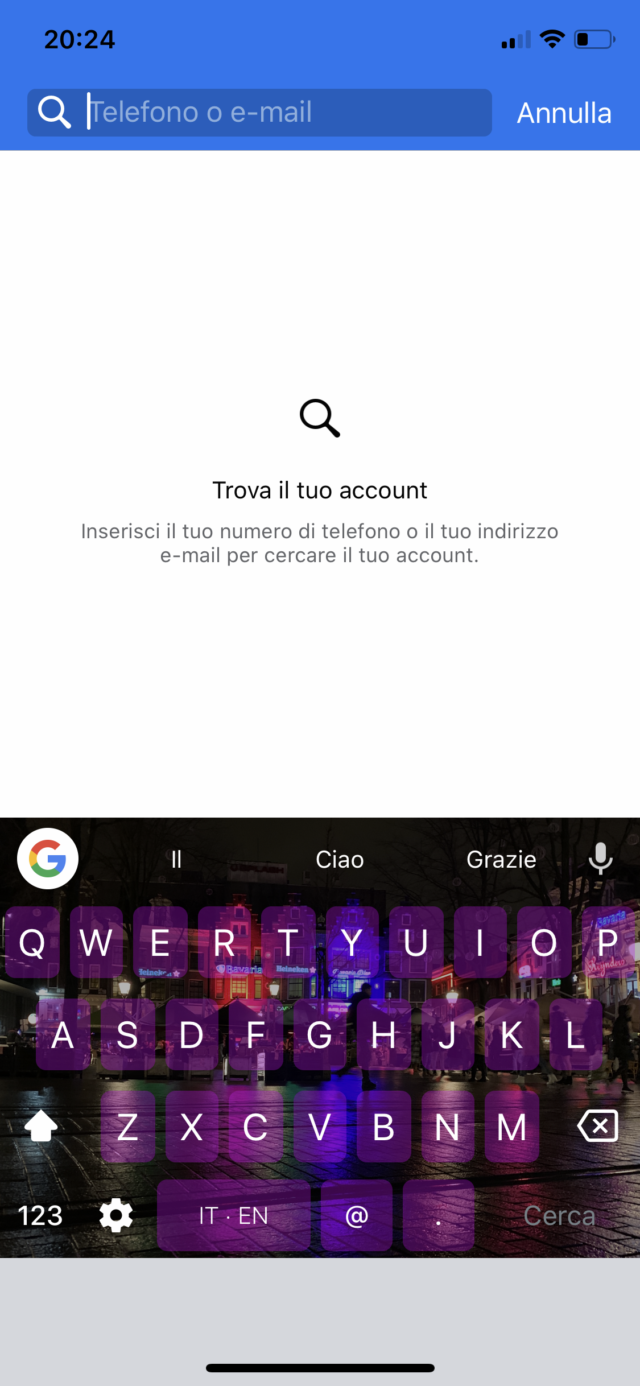The height and width of the screenshot is (1386, 640).
Task: Insert the suggestion Ciao
Action: 339,859
